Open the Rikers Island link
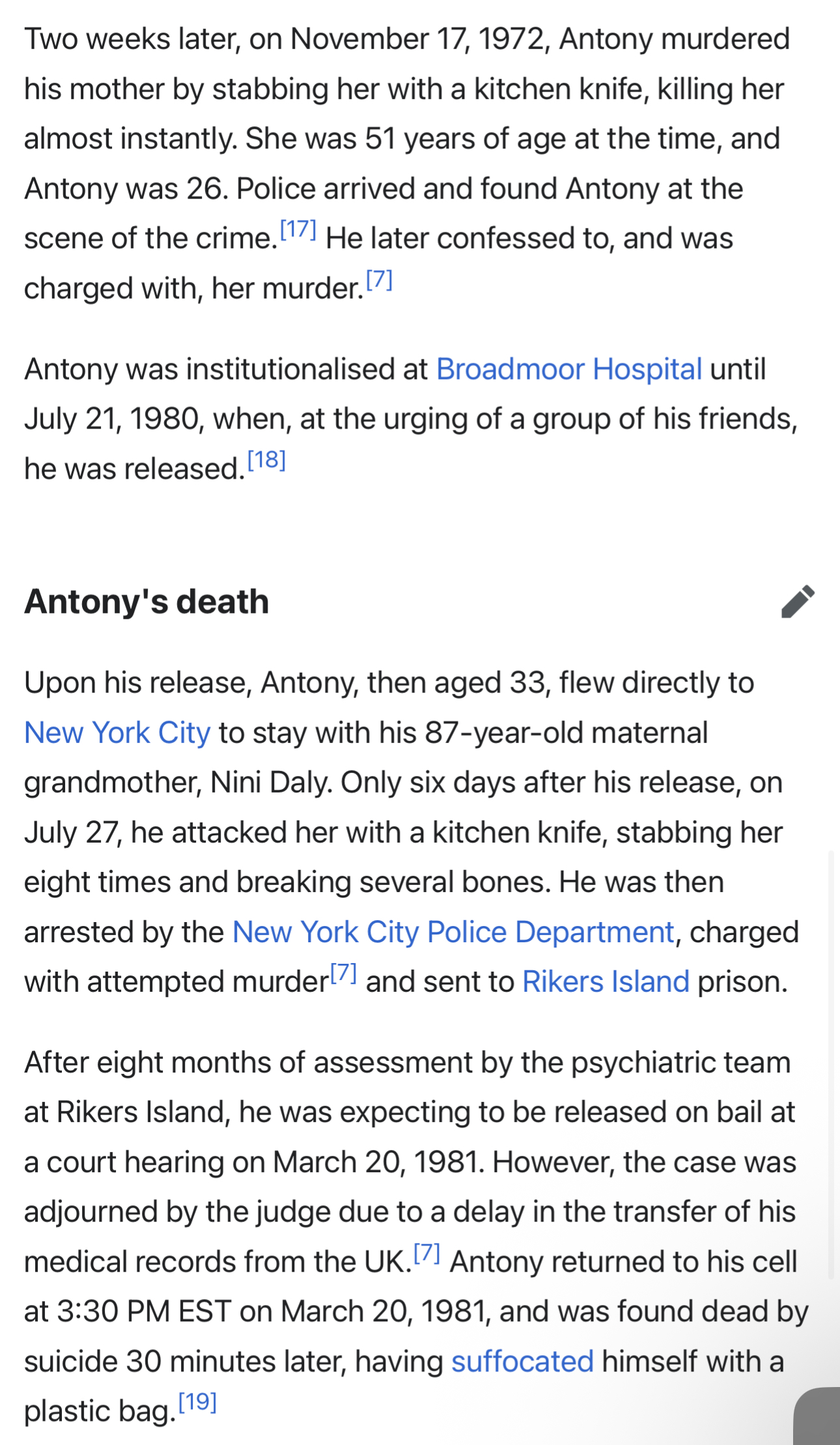Image resolution: width=840 pixels, height=1445 pixels. pos(606,981)
